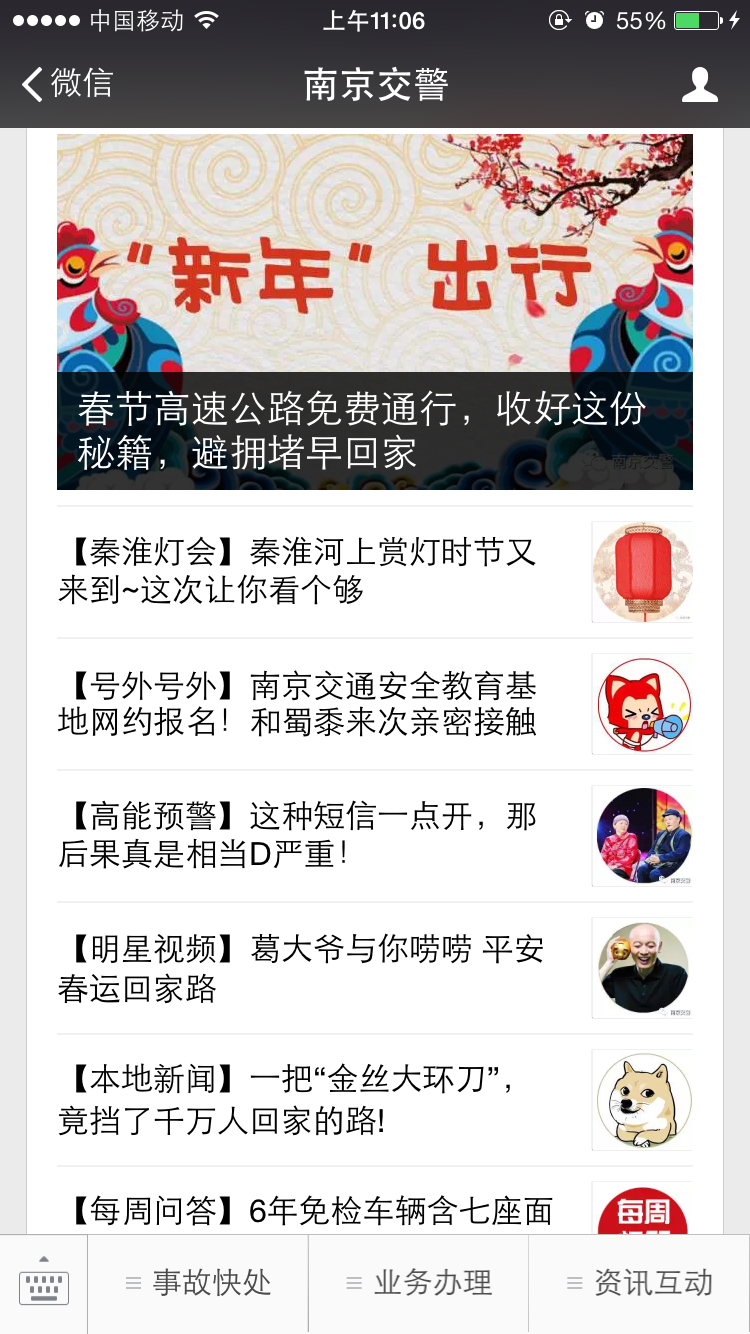750x1334 pixels.
Task: Open the 秦淮灯会 article
Action: click(x=374, y=572)
